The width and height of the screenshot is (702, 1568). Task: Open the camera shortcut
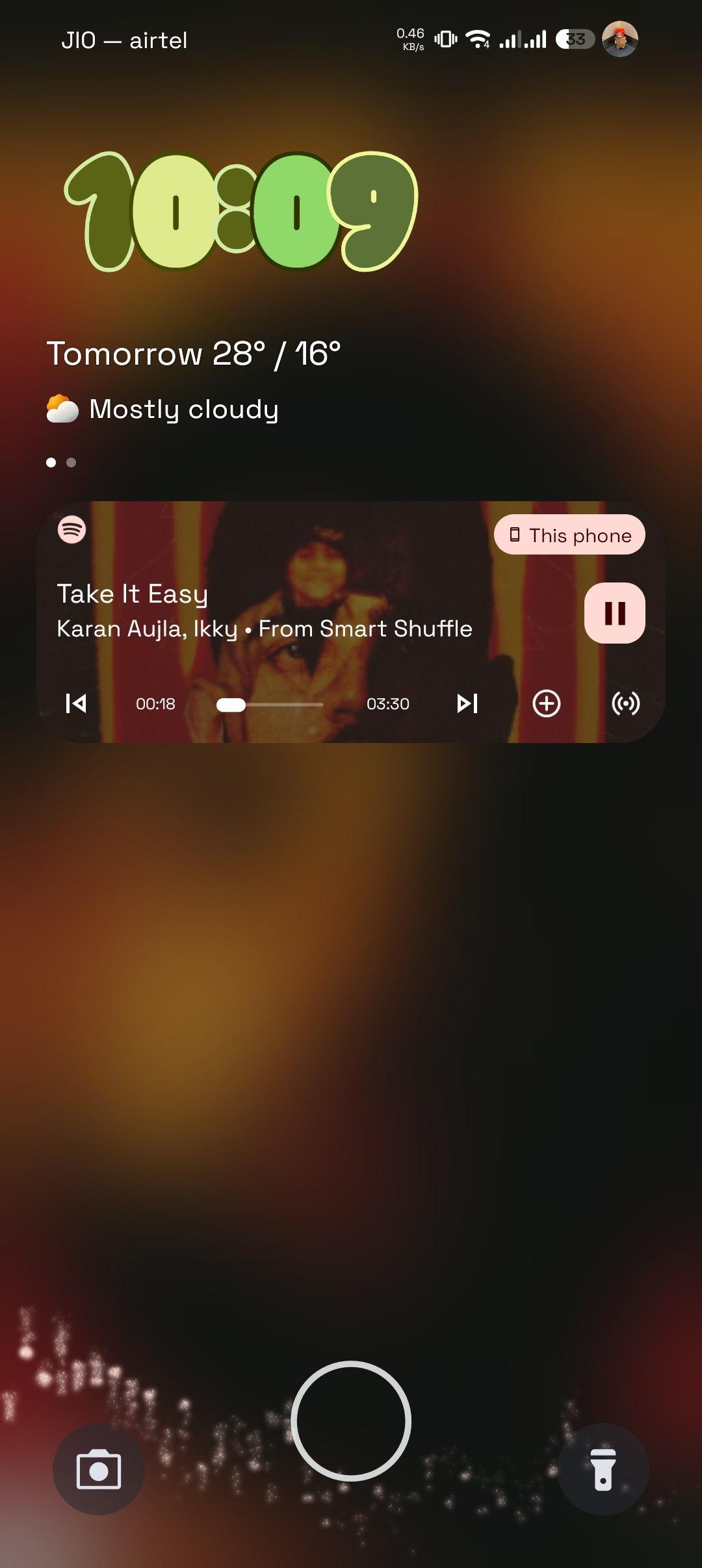point(99,1469)
